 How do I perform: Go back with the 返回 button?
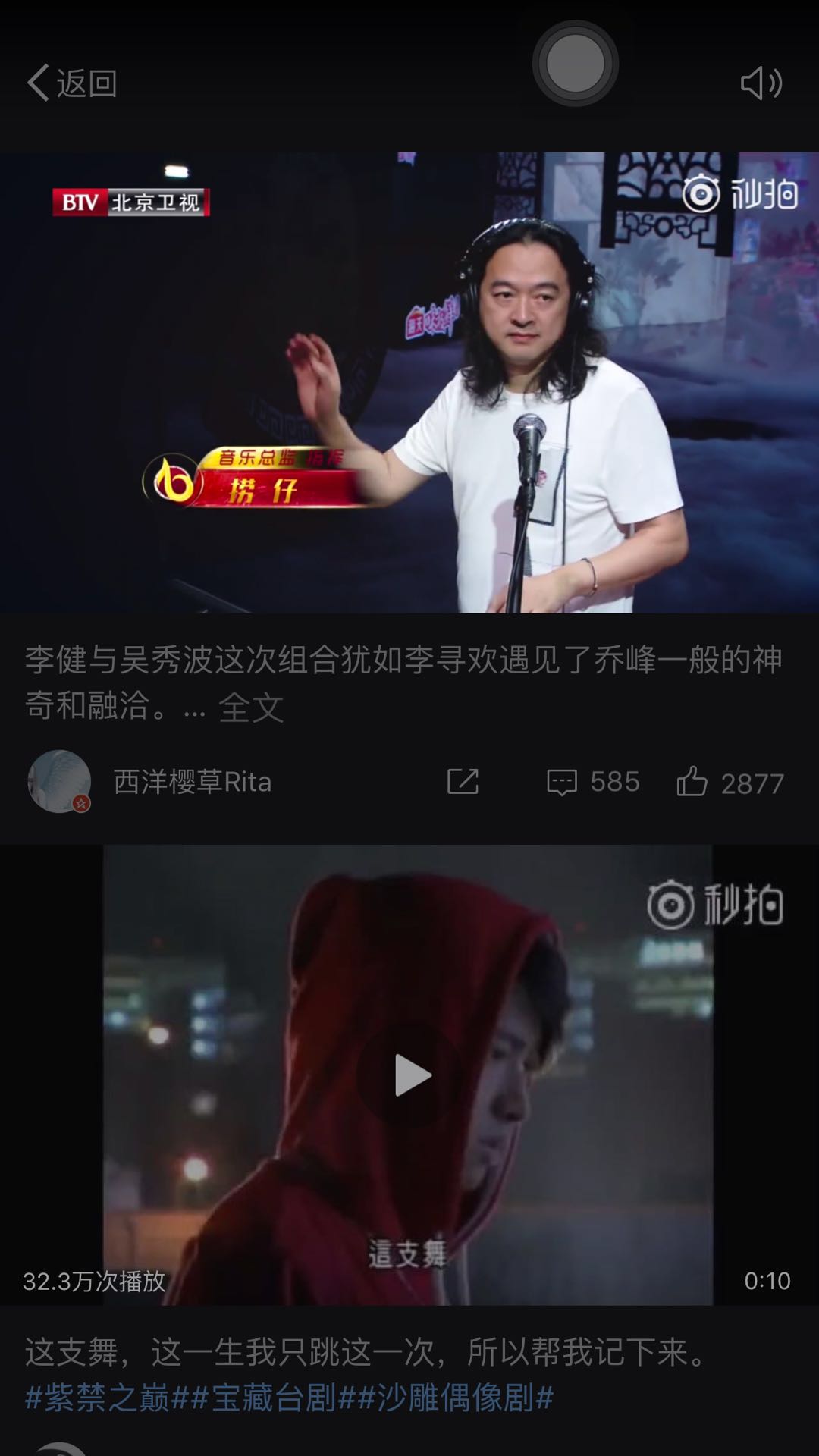72,83
